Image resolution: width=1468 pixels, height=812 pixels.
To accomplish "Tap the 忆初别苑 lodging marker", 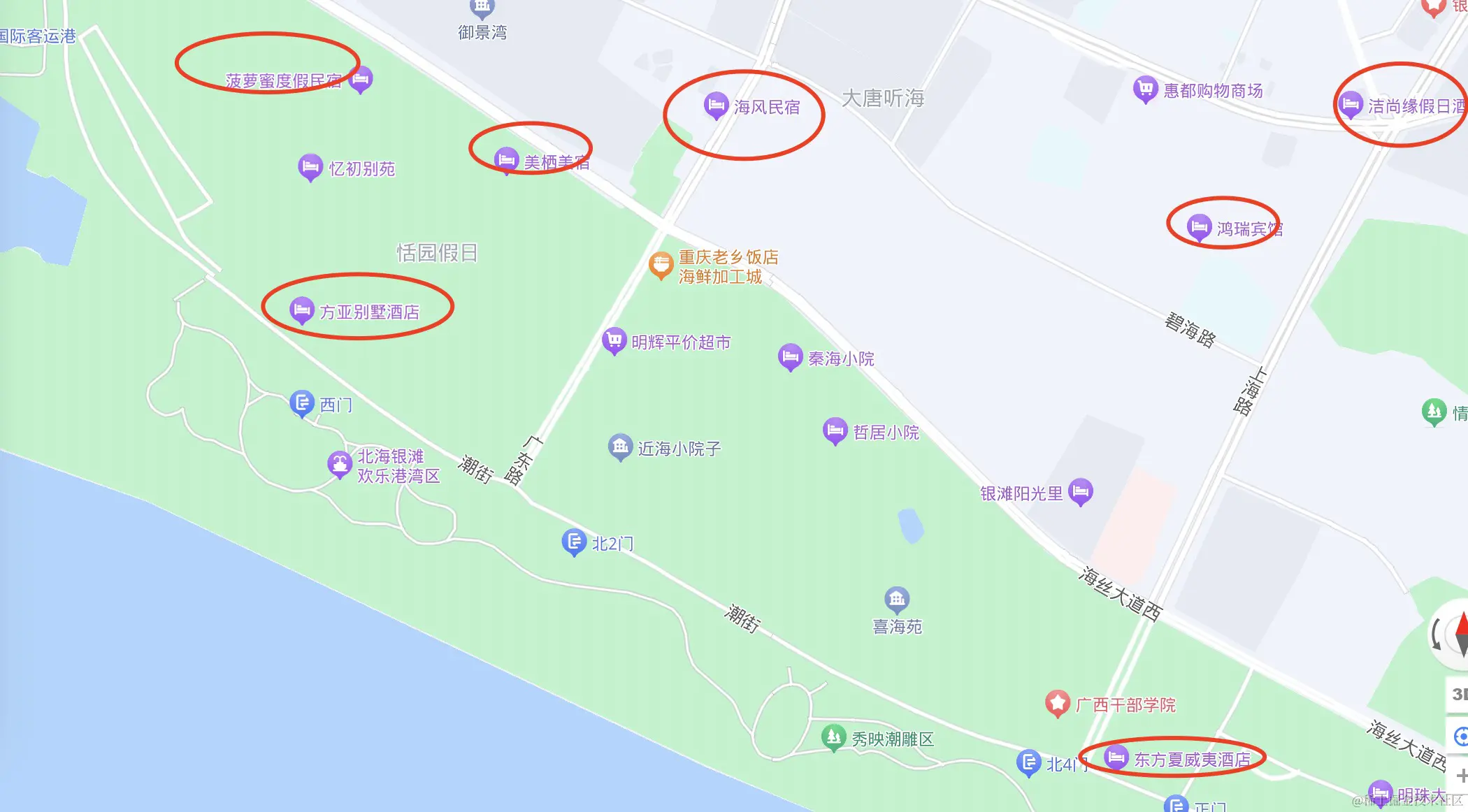I will (310, 168).
